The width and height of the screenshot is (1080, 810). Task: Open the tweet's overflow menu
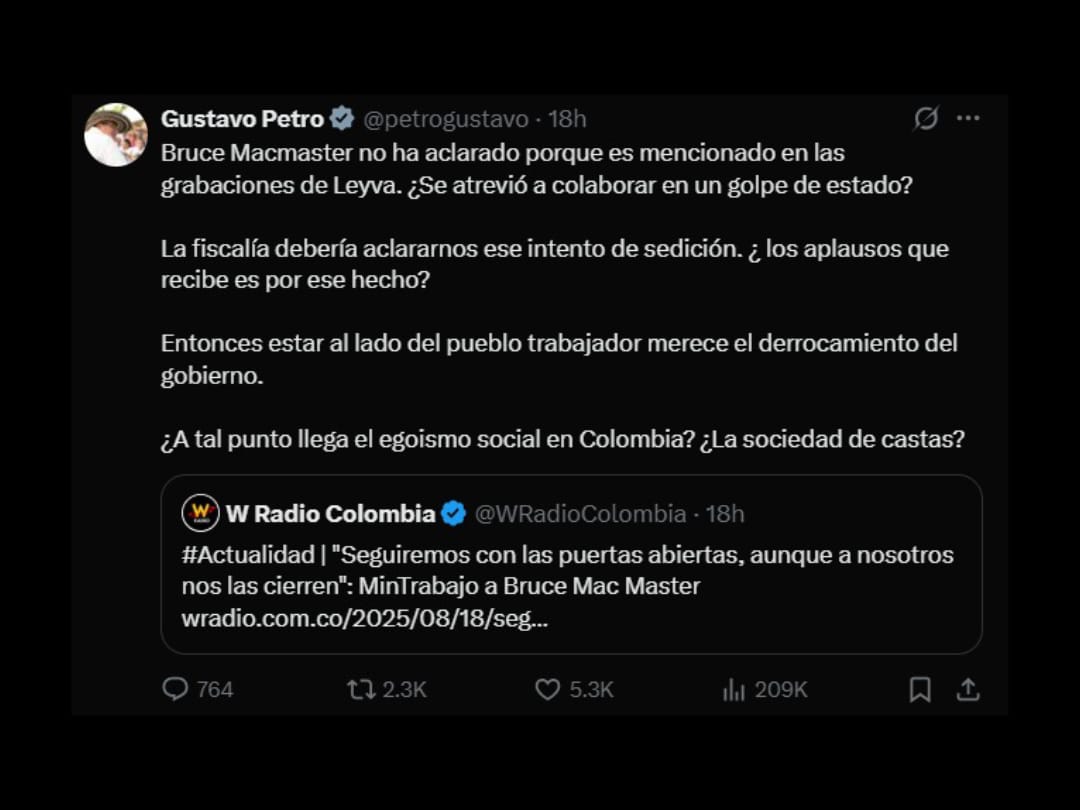click(x=967, y=118)
